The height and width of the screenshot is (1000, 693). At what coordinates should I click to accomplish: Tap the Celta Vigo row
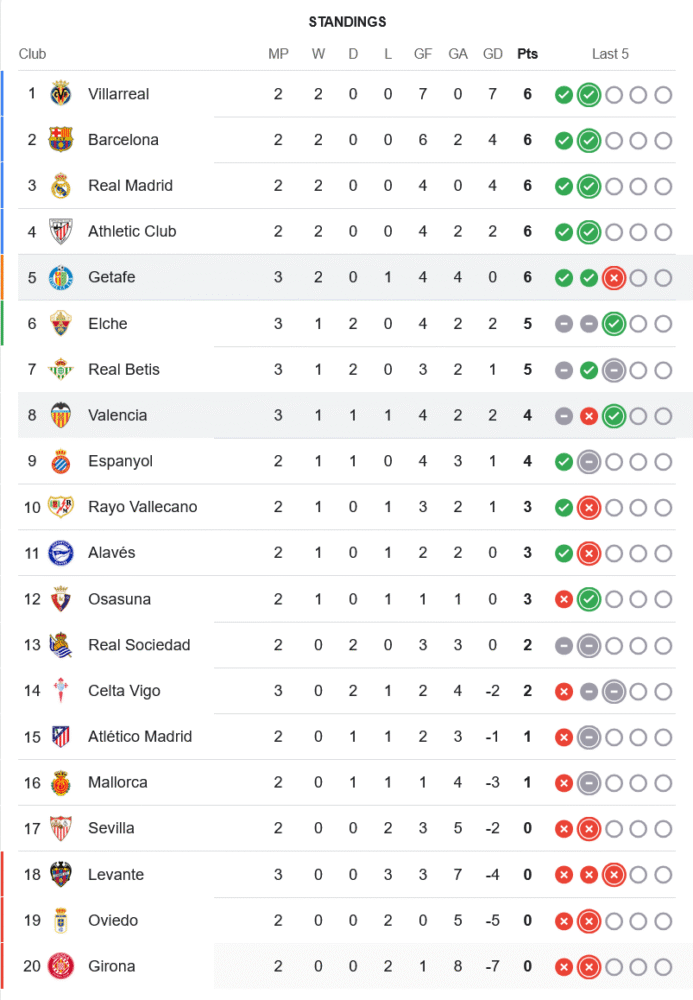124,691
